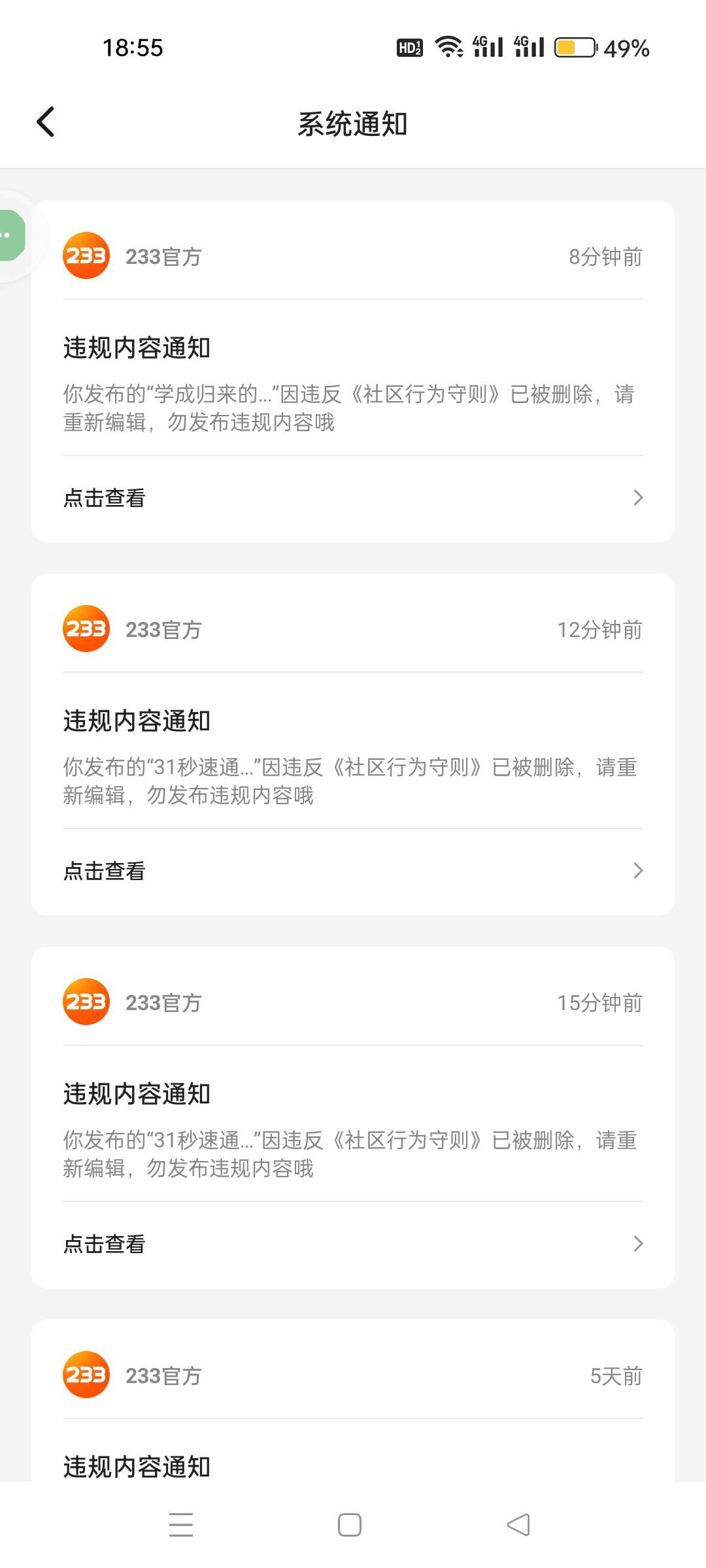Open 点击查看 in the 12分钟前 notice

[x=353, y=872]
